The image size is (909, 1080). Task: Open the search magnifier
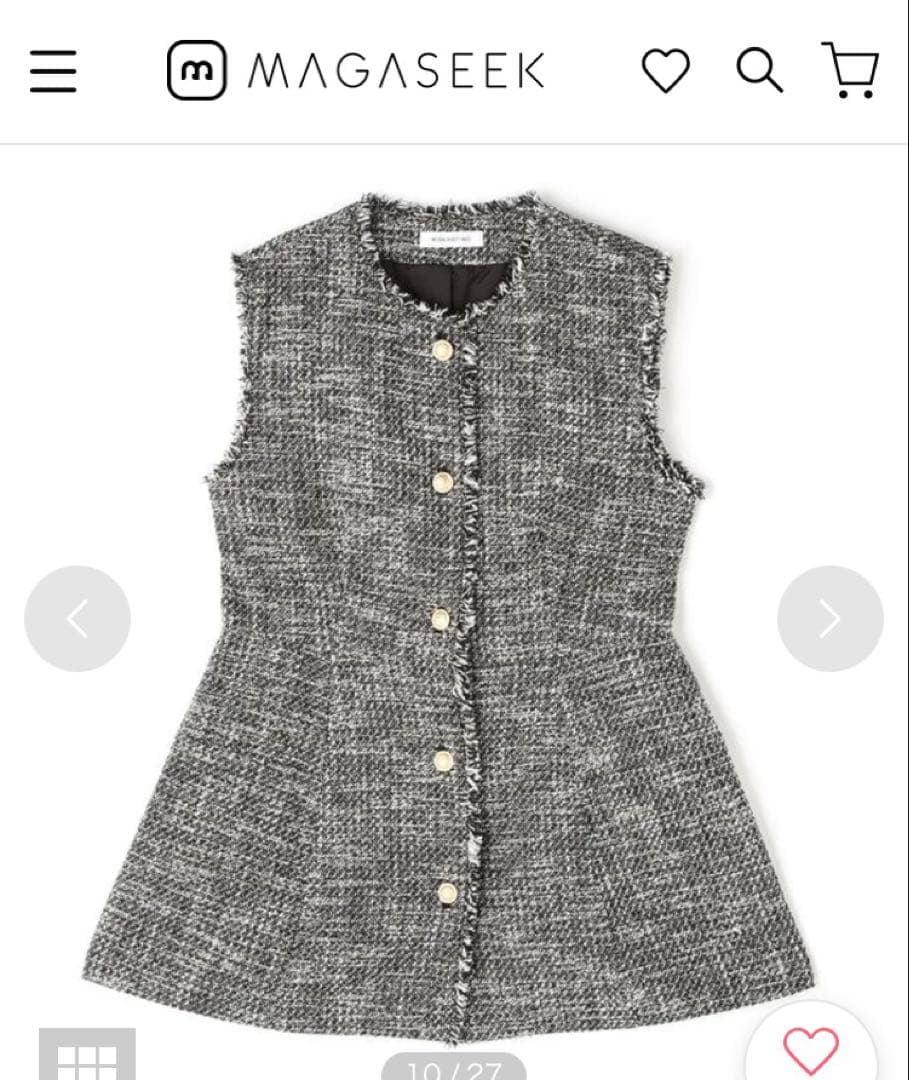pos(759,70)
